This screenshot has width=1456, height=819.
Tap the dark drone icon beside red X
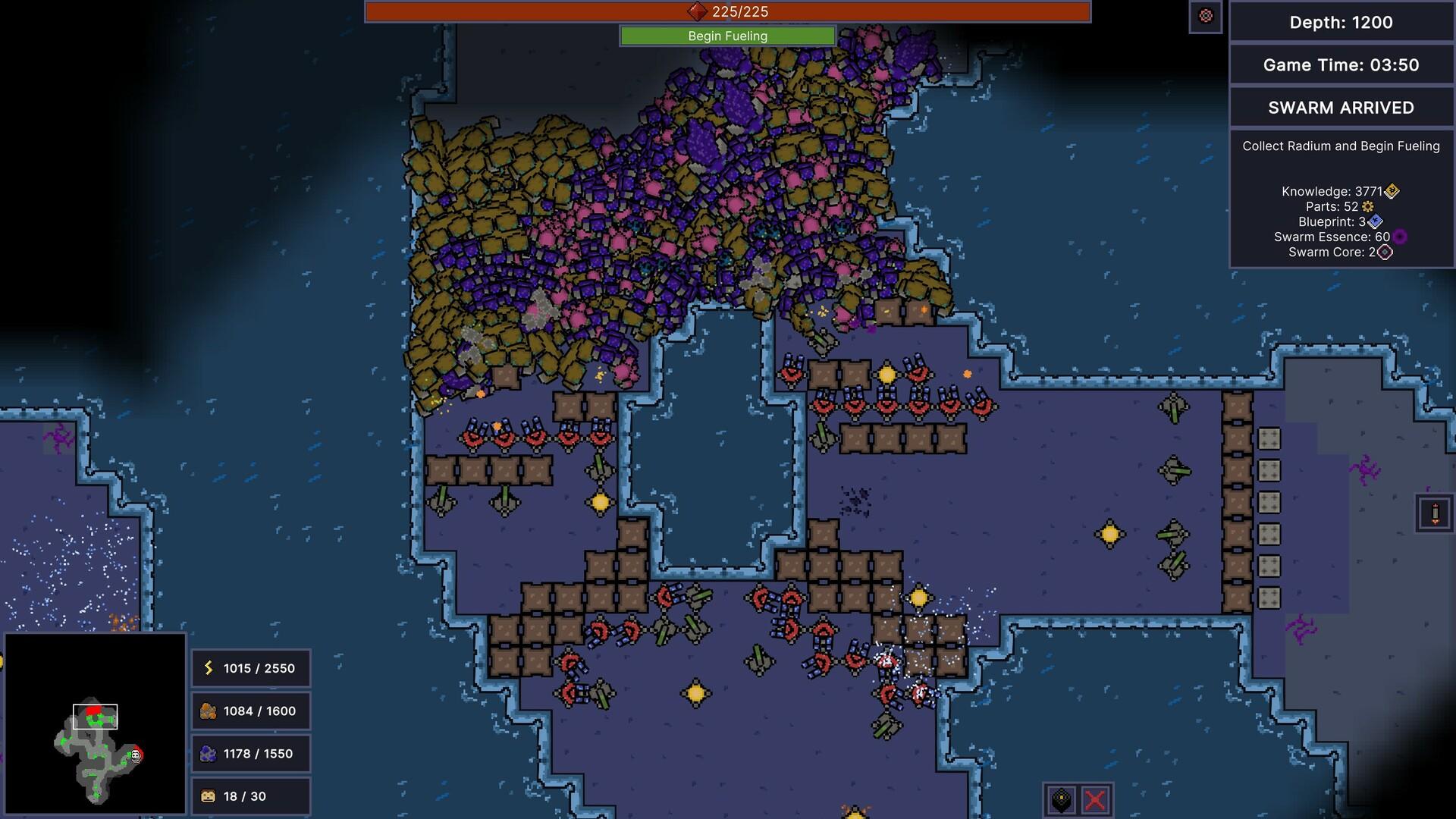coord(1061,799)
